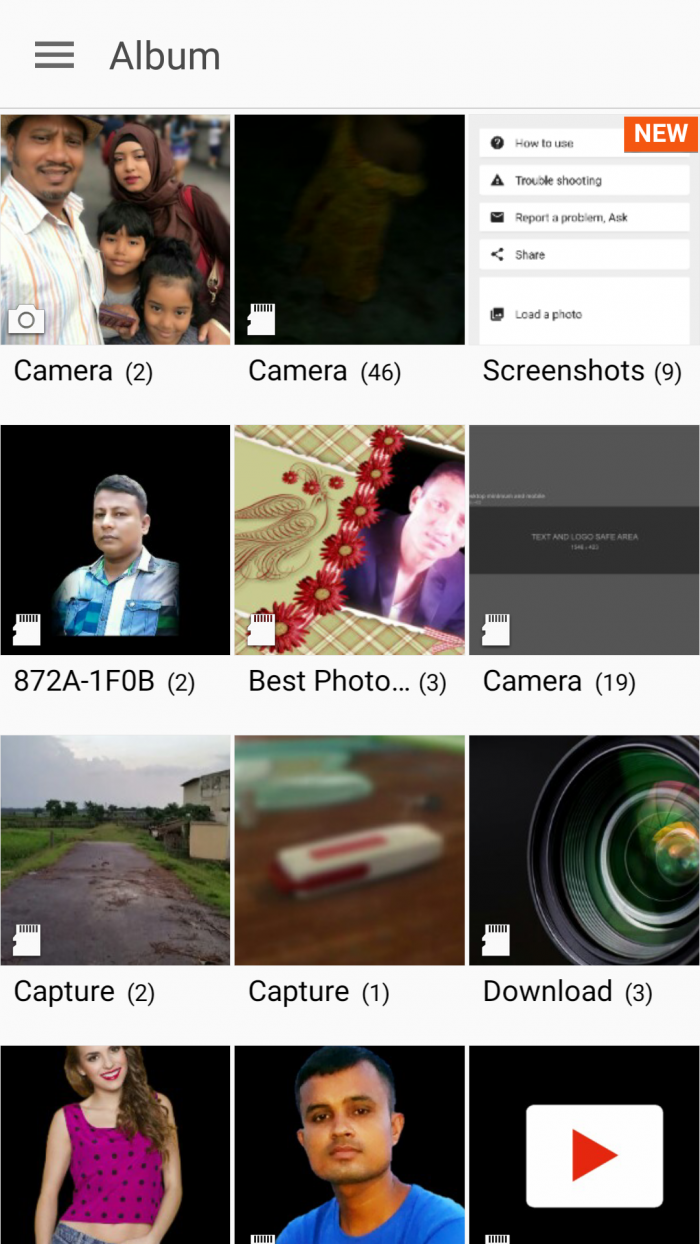The width and height of the screenshot is (700, 1244).
Task: Open the Camera album with 46 photos
Action: click(x=349, y=230)
